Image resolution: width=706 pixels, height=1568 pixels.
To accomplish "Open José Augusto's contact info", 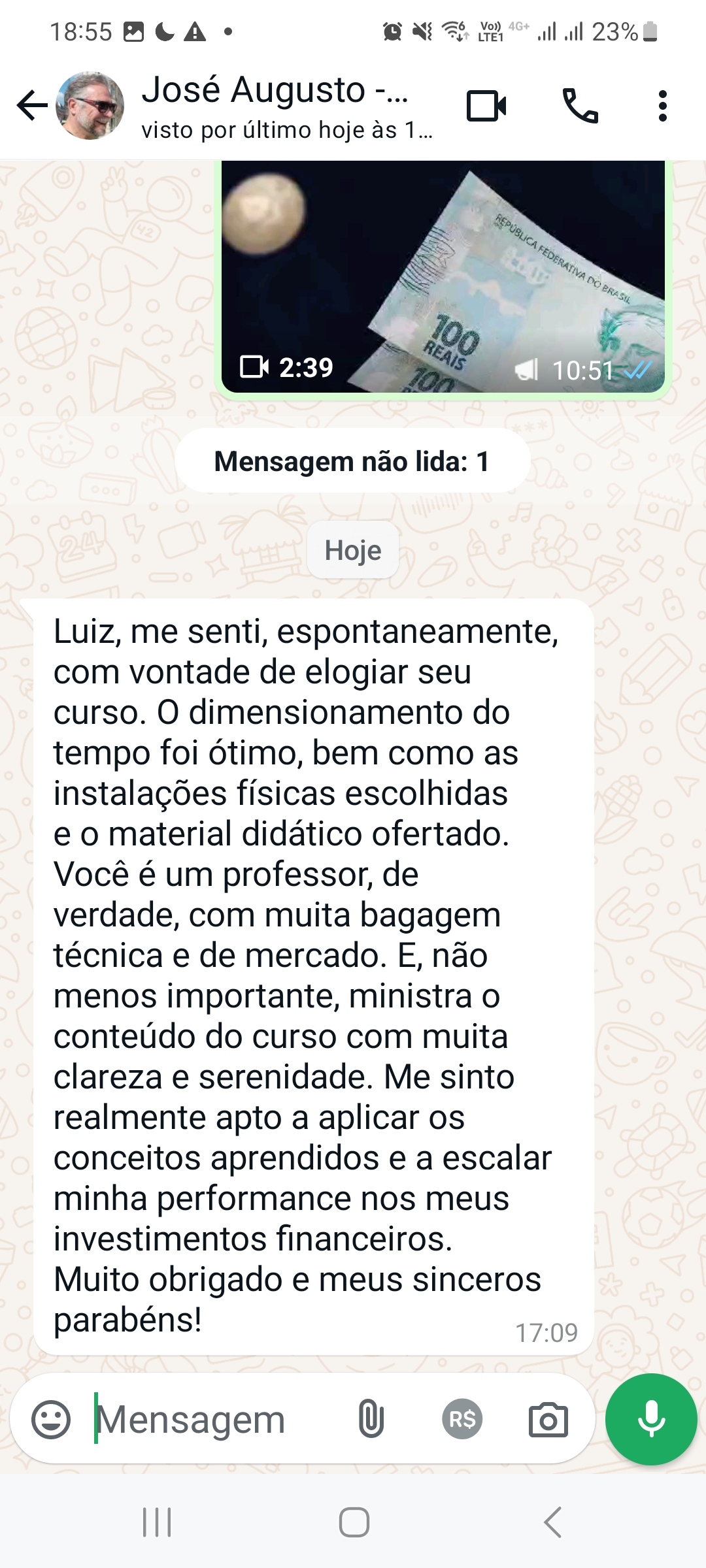I will pyautogui.click(x=275, y=106).
